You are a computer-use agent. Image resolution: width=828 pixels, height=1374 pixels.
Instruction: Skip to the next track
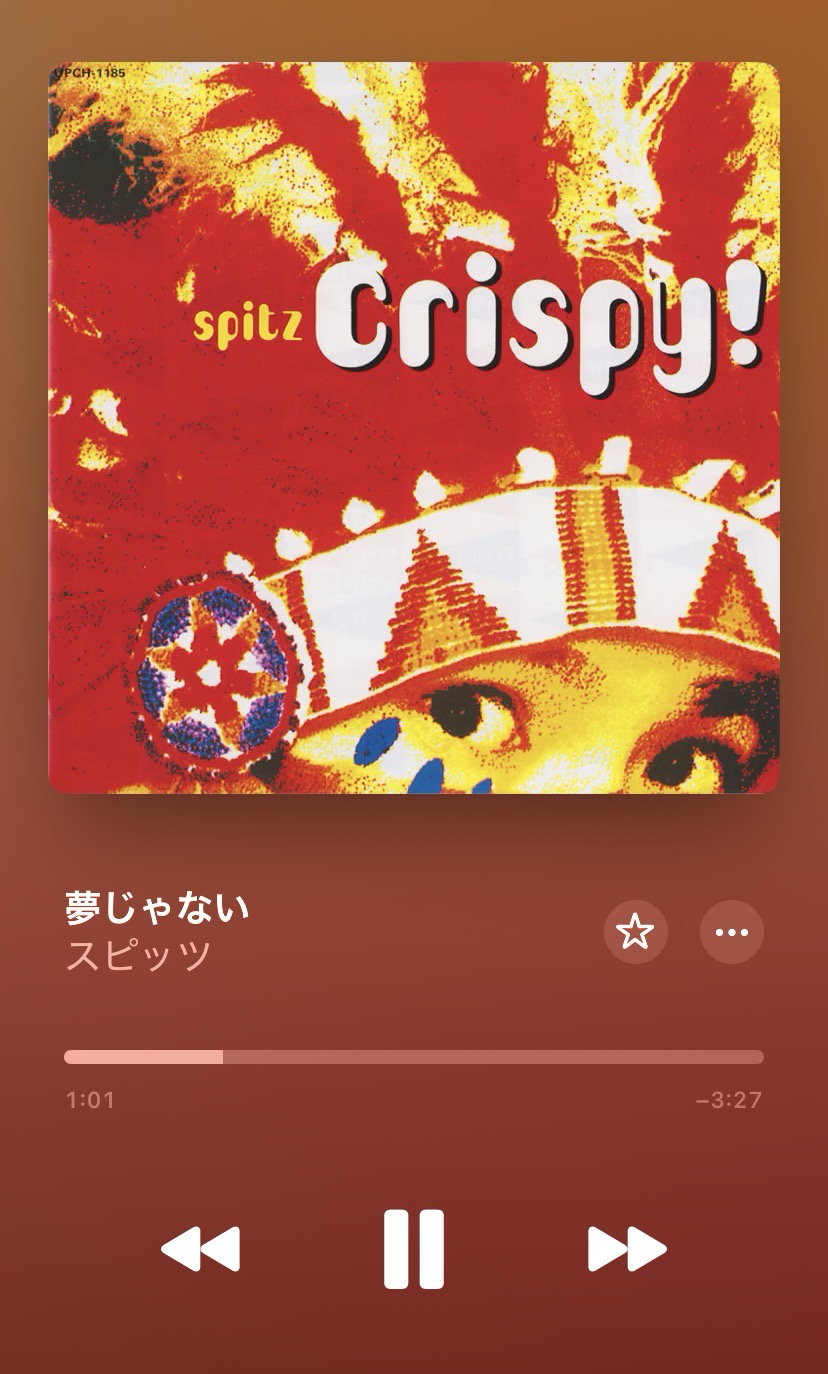point(627,1249)
